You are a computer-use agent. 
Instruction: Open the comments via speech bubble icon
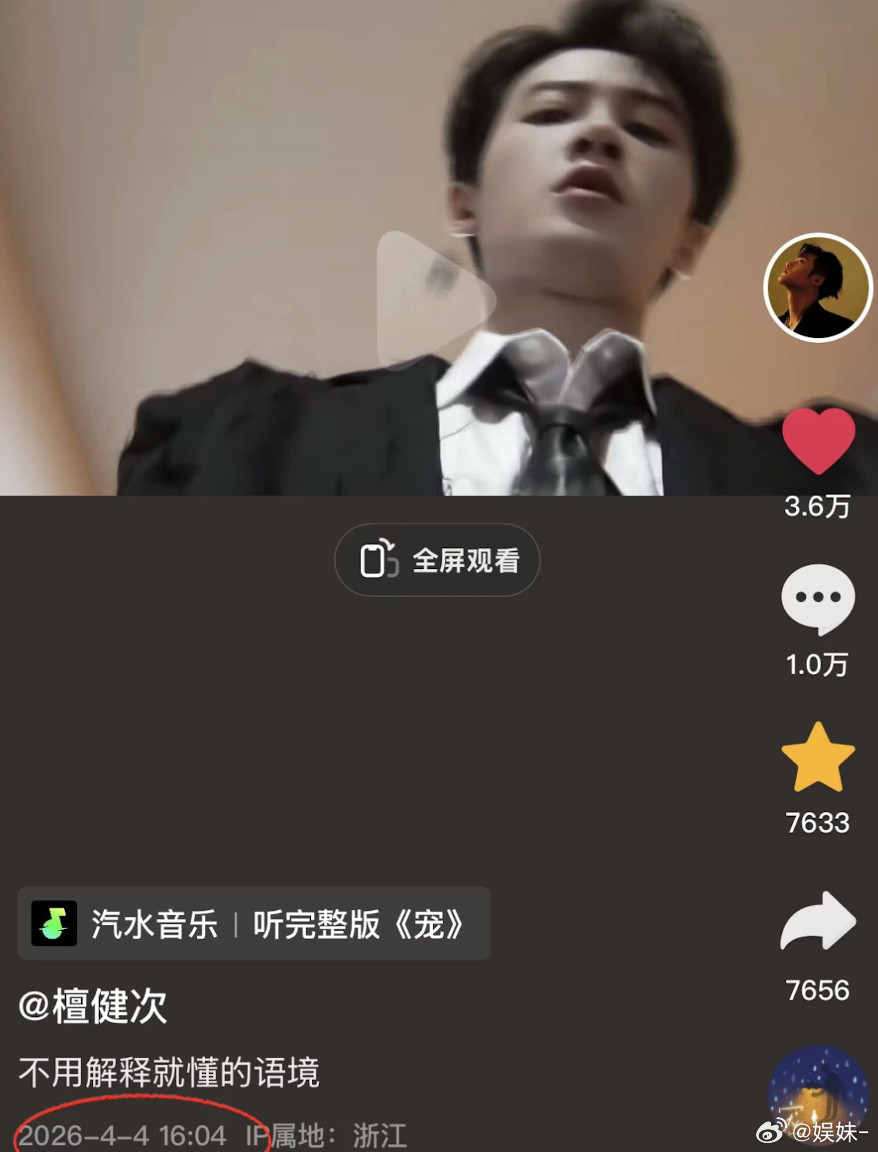coord(818,597)
